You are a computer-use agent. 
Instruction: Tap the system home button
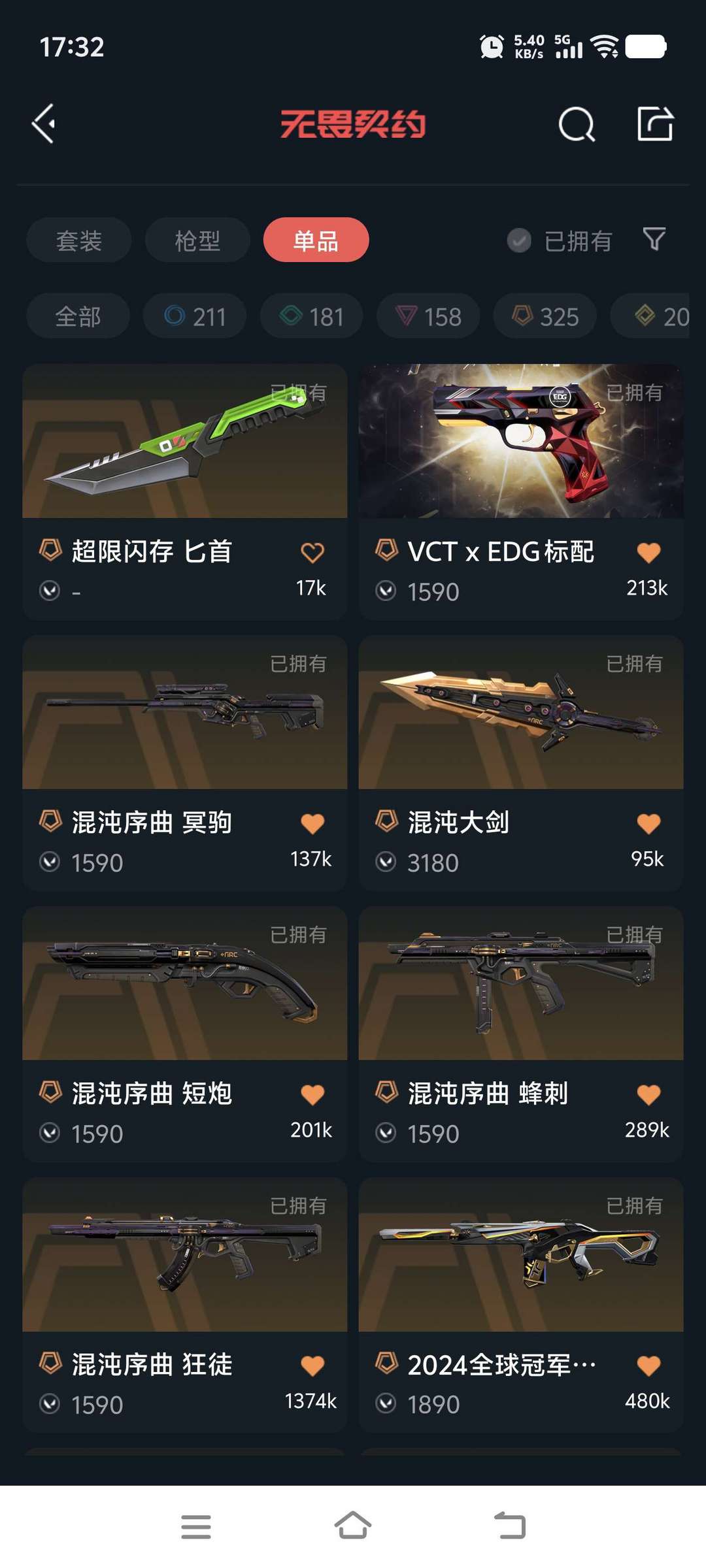pyautogui.click(x=353, y=1526)
